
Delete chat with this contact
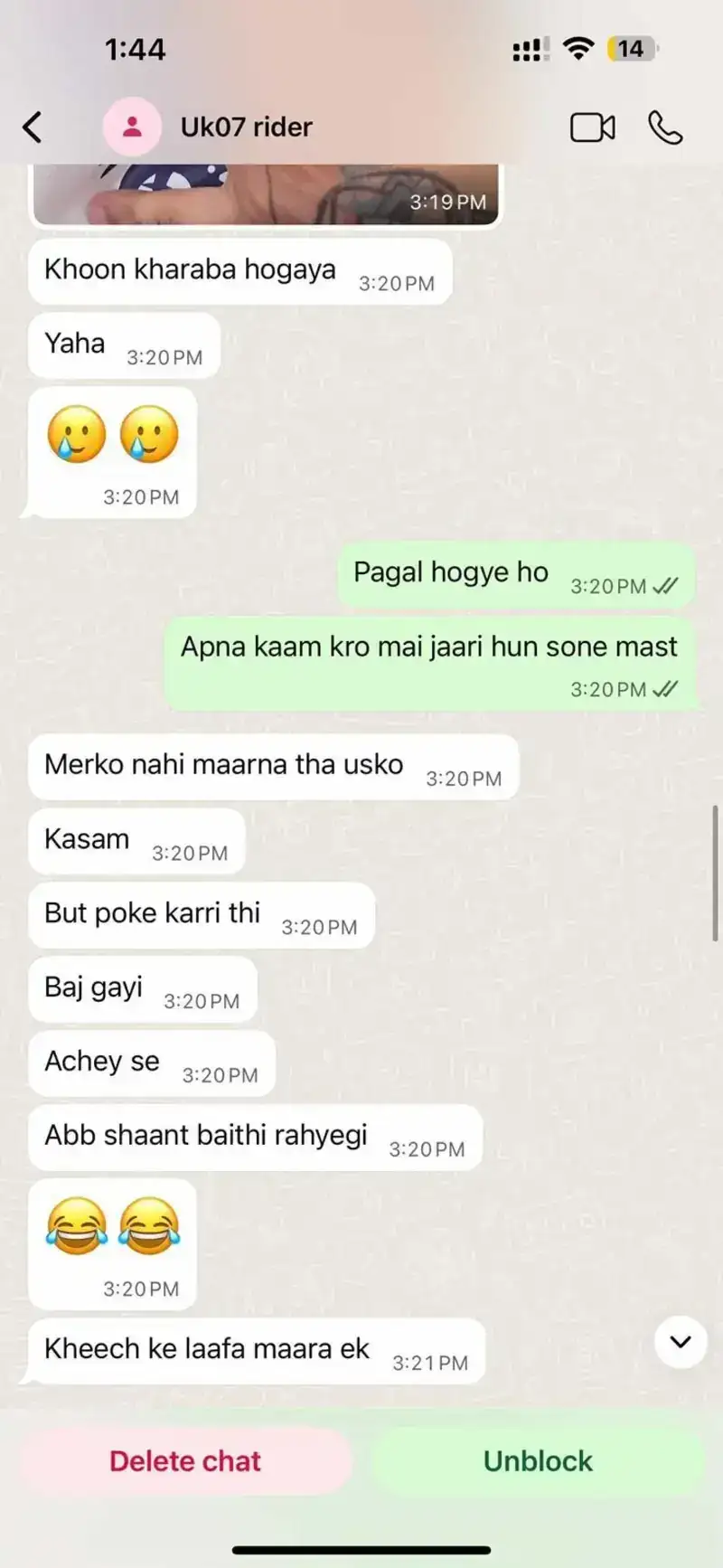[x=185, y=1461]
